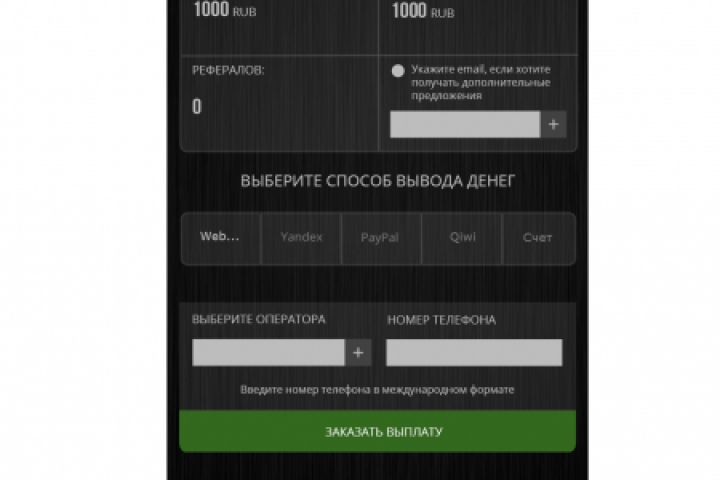
Task: Choose PayPal as the withdrawal method
Action: (x=380, y=238)
